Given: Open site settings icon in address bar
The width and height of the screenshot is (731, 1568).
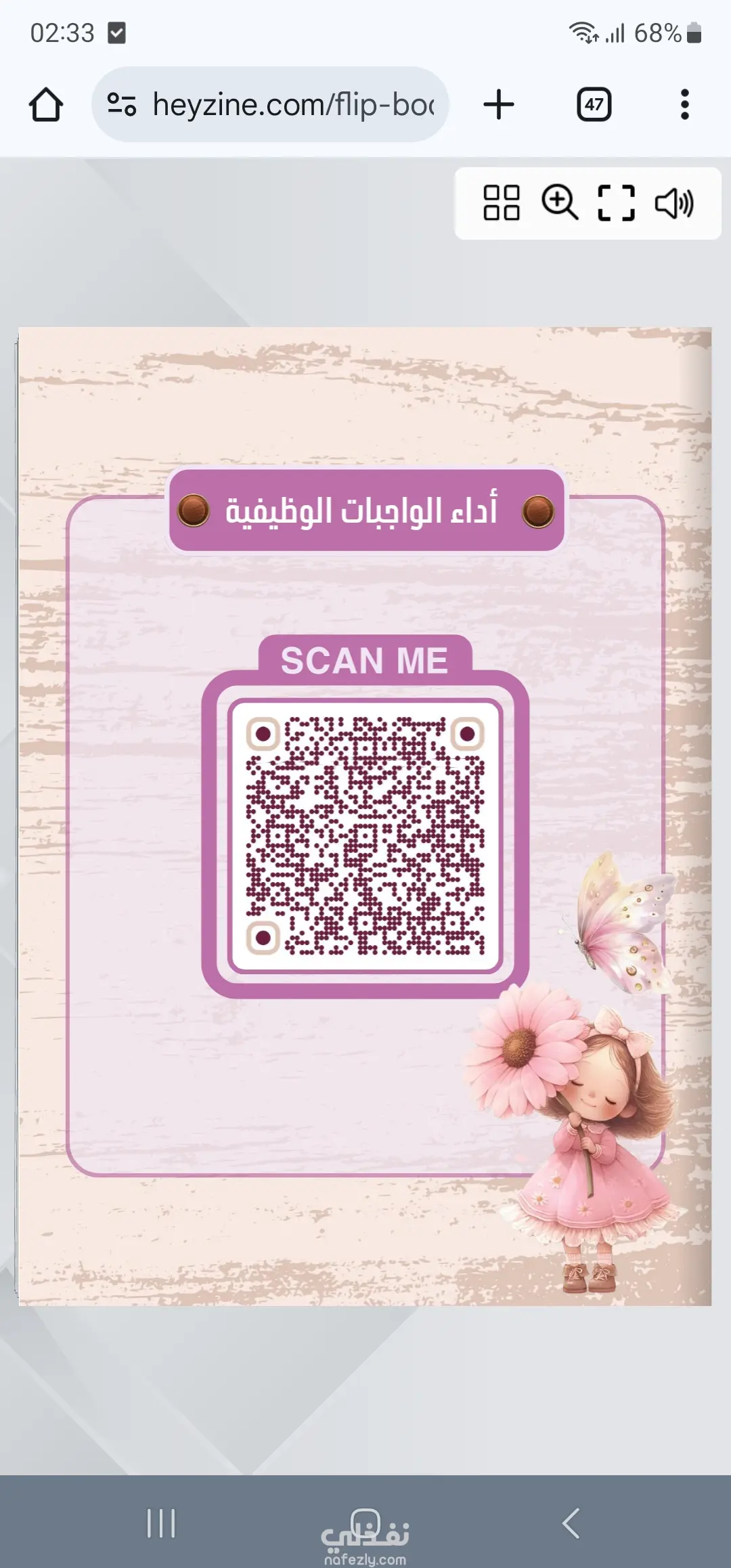Looking at the screenshot, I should click(122, 105).
